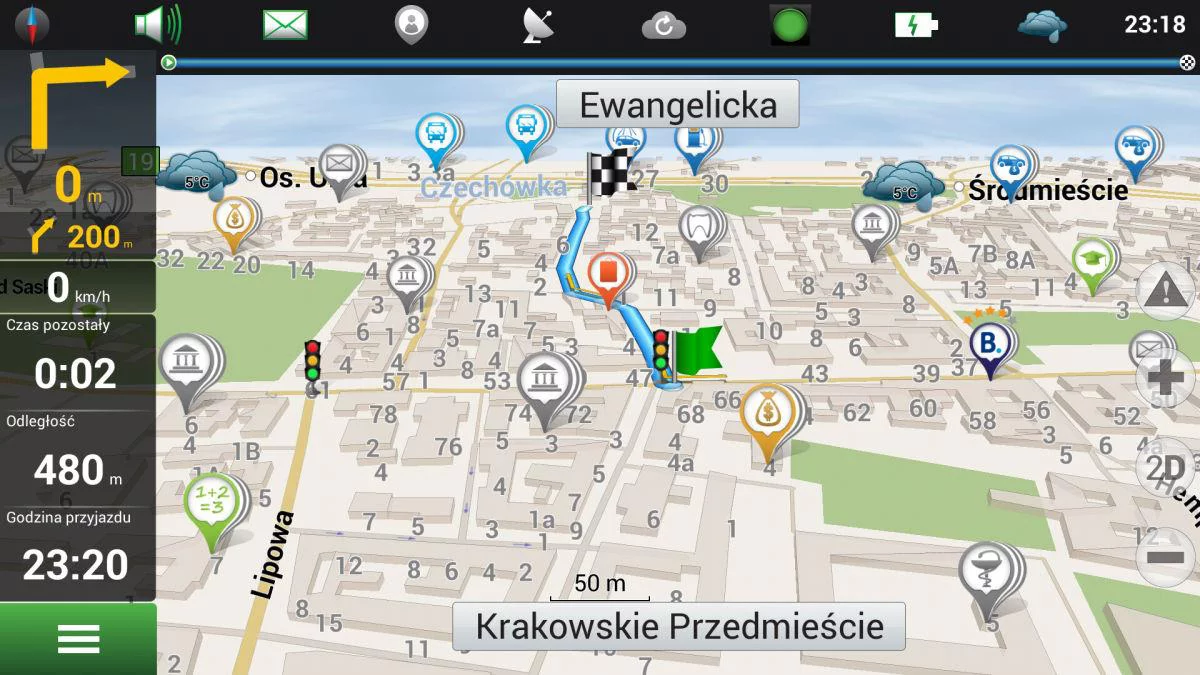Image resolution: width=1200 pixels, height=675 pixels.
Task: Open the main menu button
Action: 78,638
